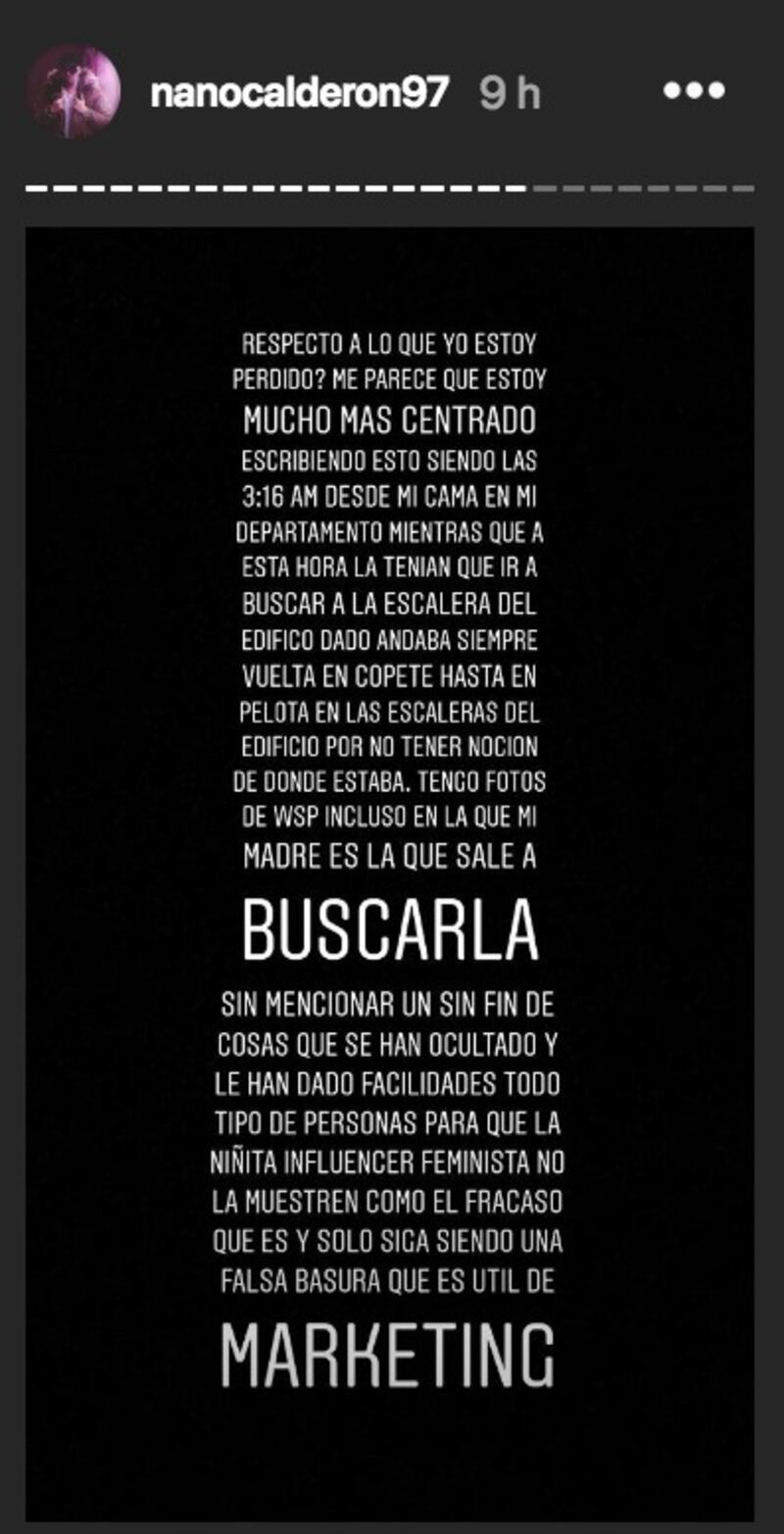Open the username nanocalderon97
Viewport: 784px width, 1534px height.
[300, 93]
